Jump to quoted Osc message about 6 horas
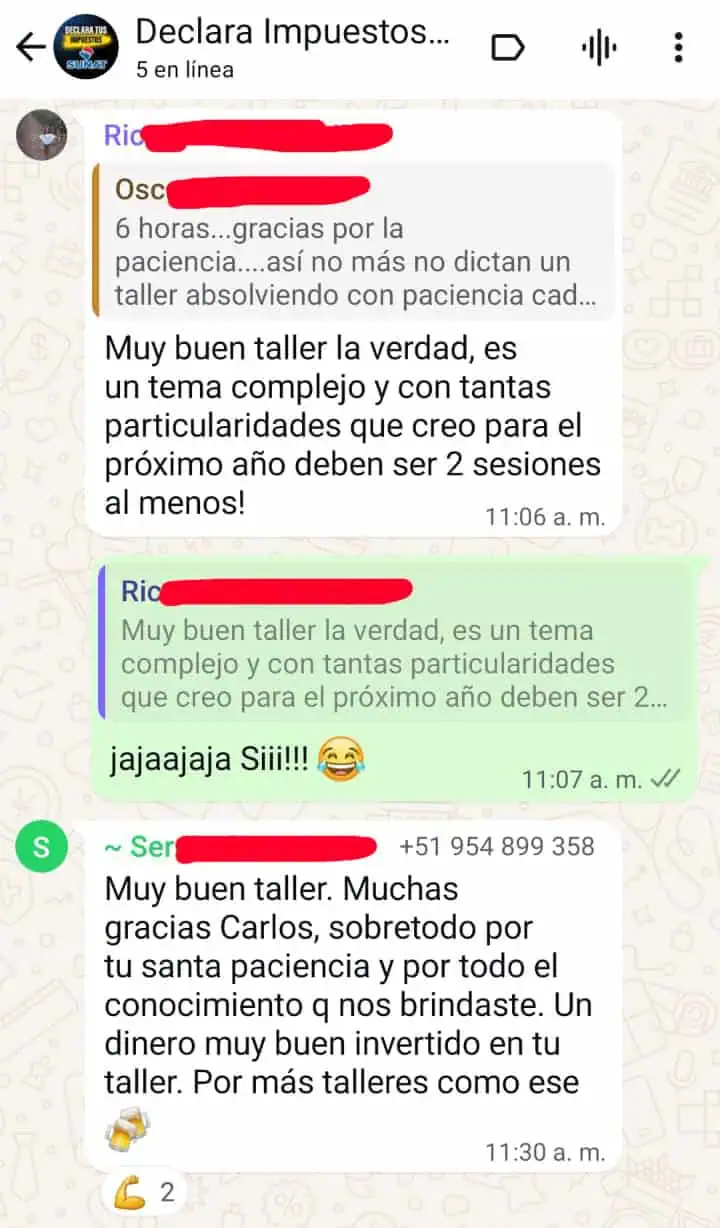Screen dimensions: 720x1228 coord(355,243)
